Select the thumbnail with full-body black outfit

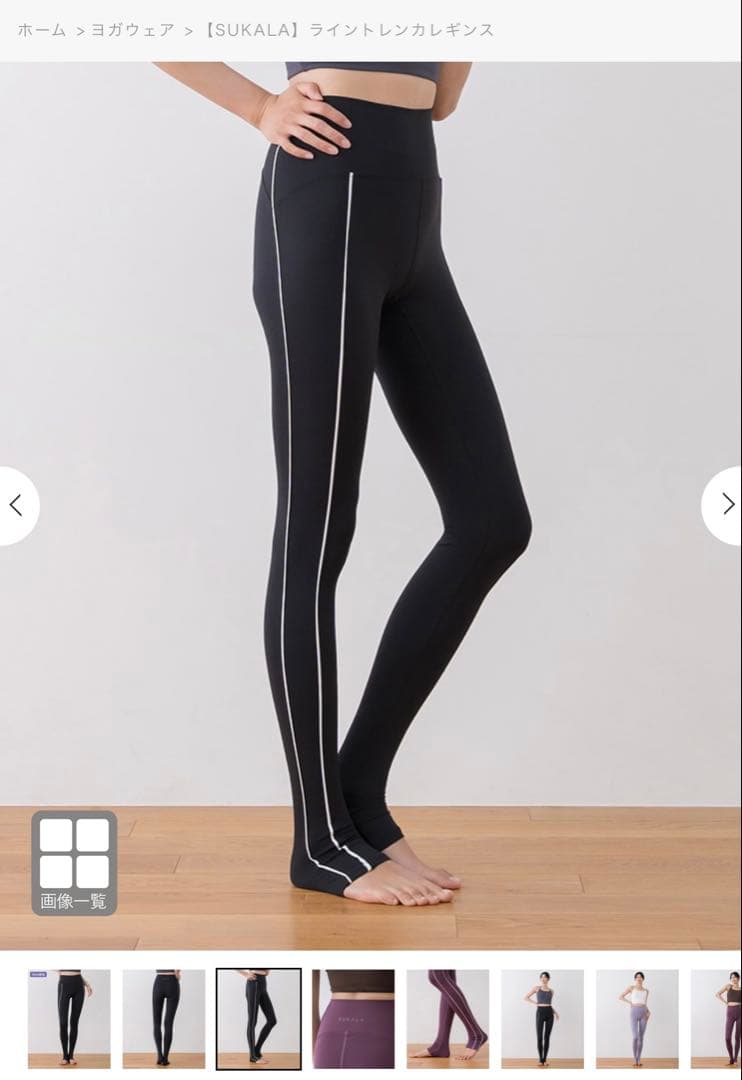[542, 1018]
